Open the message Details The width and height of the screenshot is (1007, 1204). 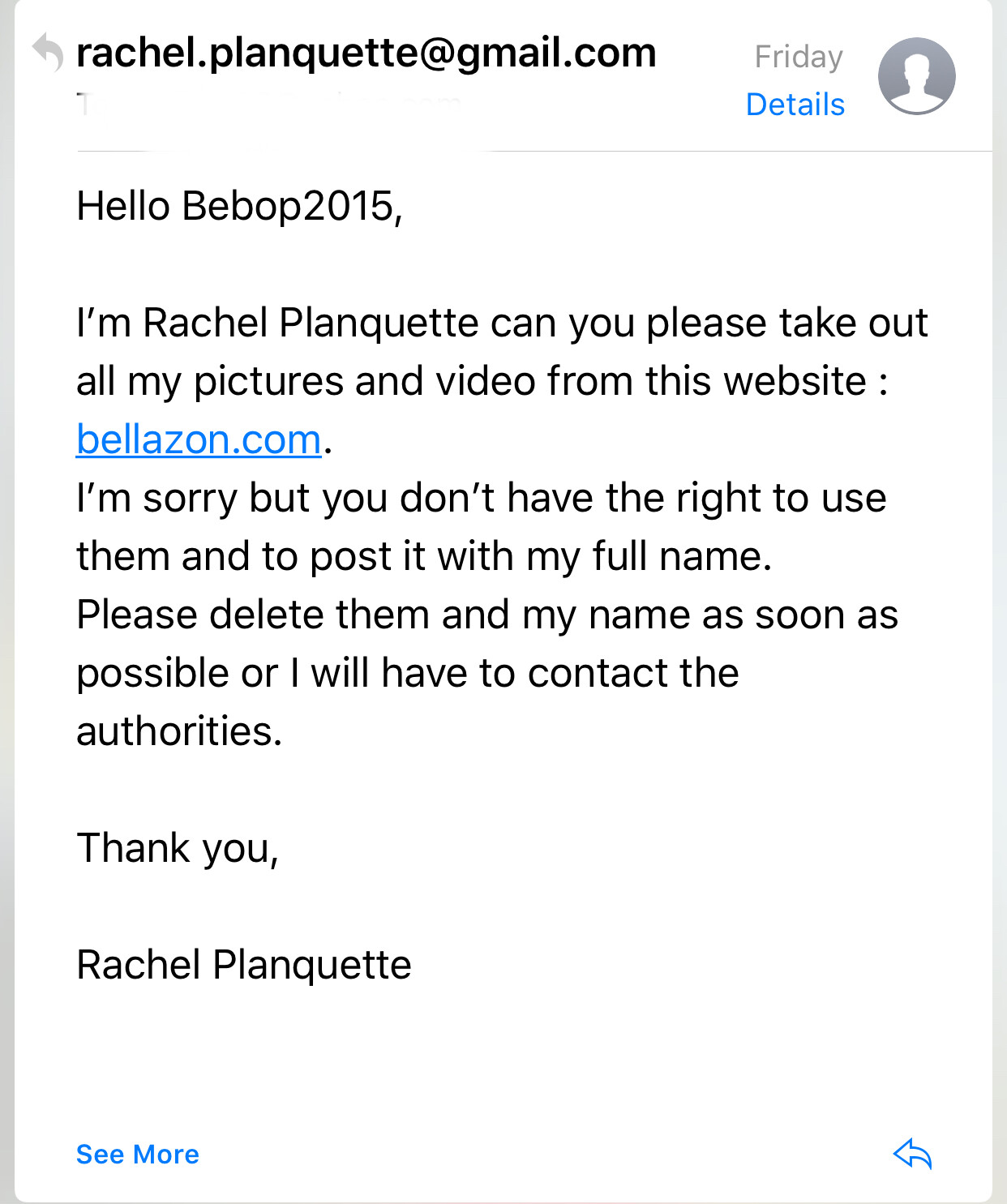click(795, 105)
